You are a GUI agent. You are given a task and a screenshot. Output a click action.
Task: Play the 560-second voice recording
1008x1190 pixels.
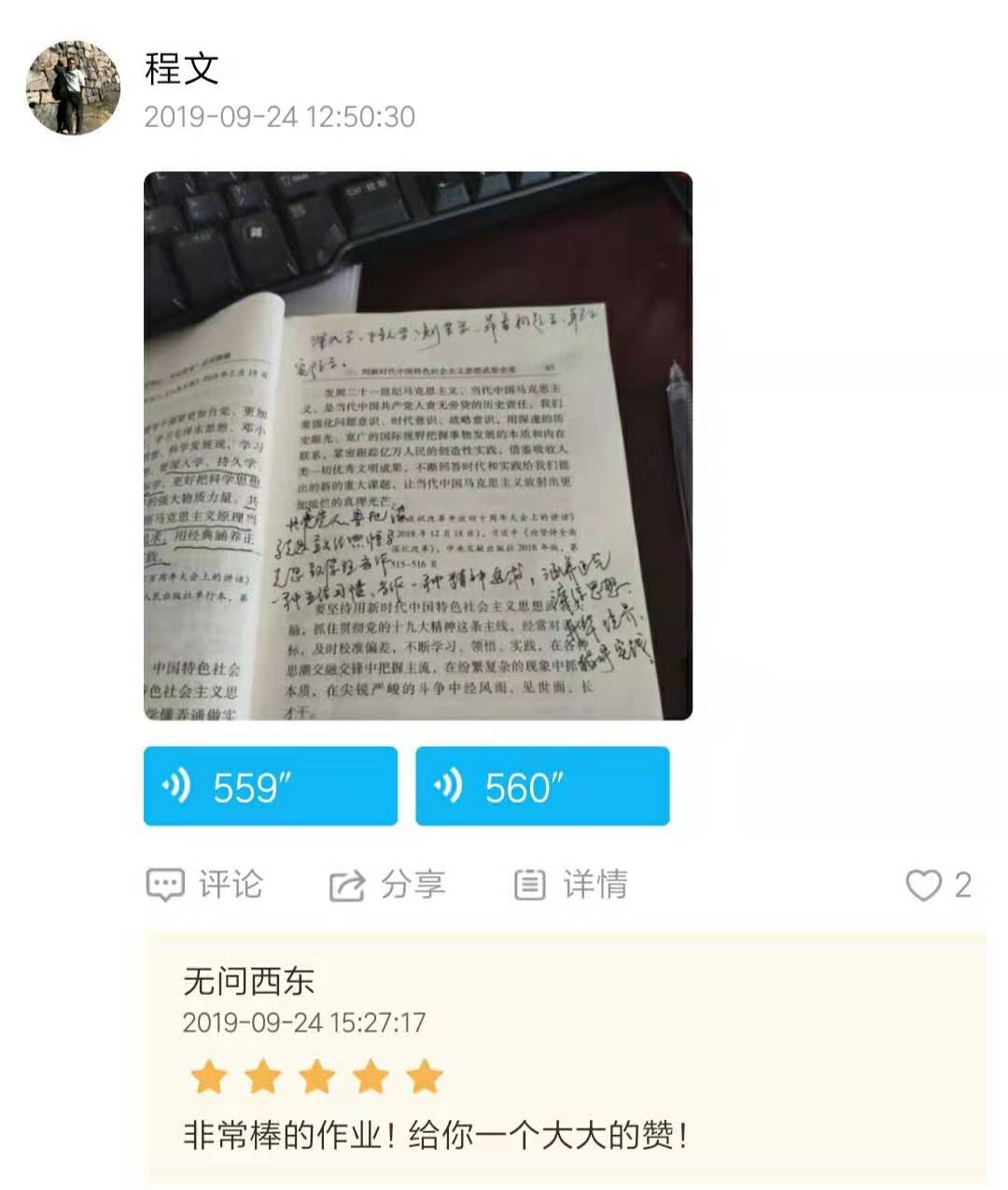541,786
